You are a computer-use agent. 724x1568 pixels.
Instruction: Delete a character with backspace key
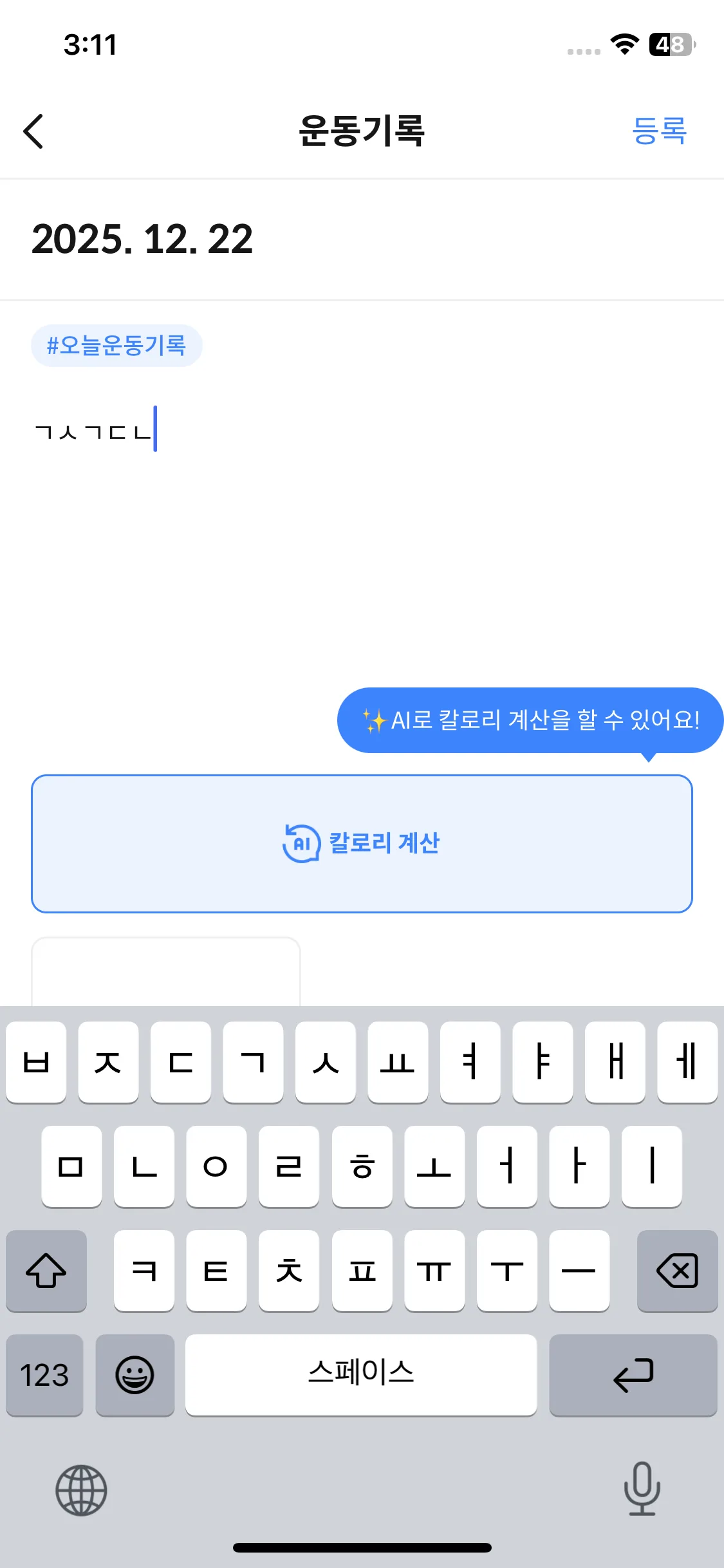pyautogui.click(x=677, y=1271)
